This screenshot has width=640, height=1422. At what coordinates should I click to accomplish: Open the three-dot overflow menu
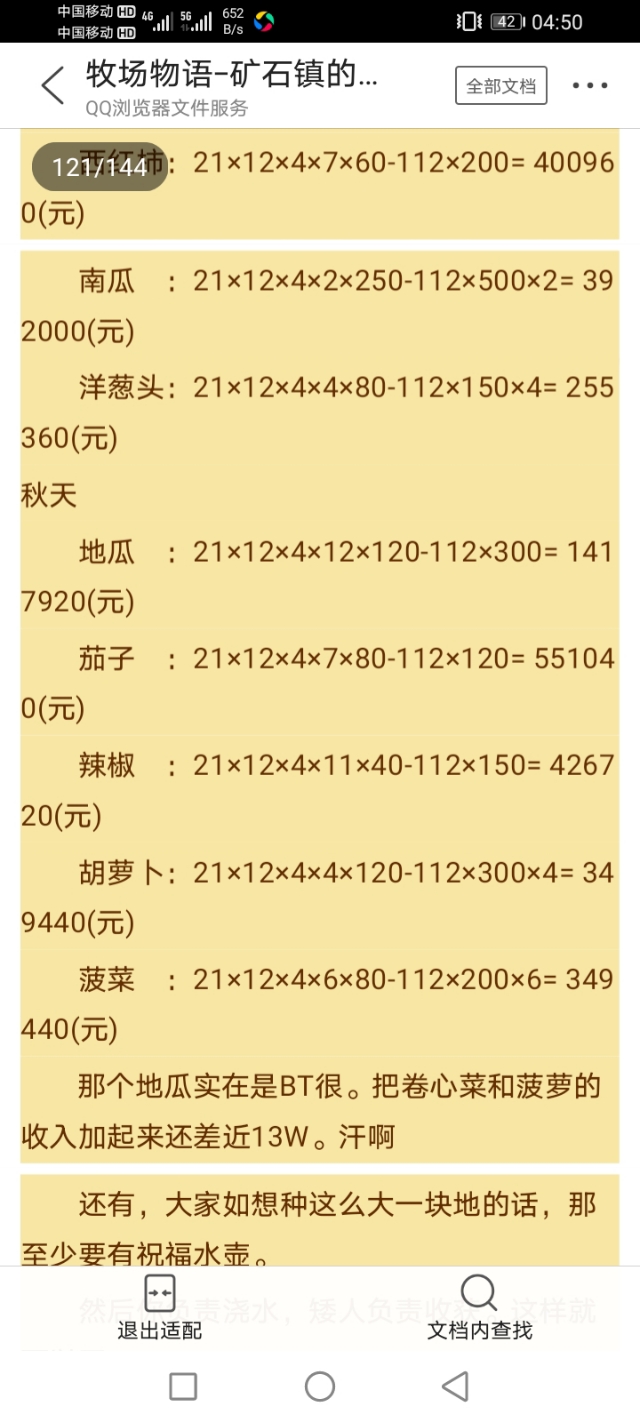[590, 86]
